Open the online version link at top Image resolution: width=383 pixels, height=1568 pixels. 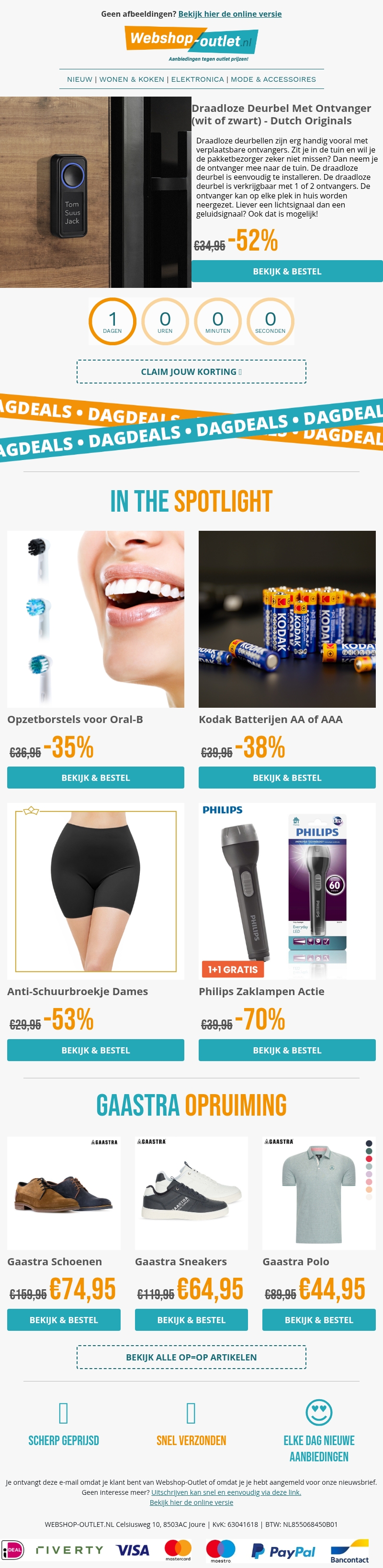[x=229, y=13]
